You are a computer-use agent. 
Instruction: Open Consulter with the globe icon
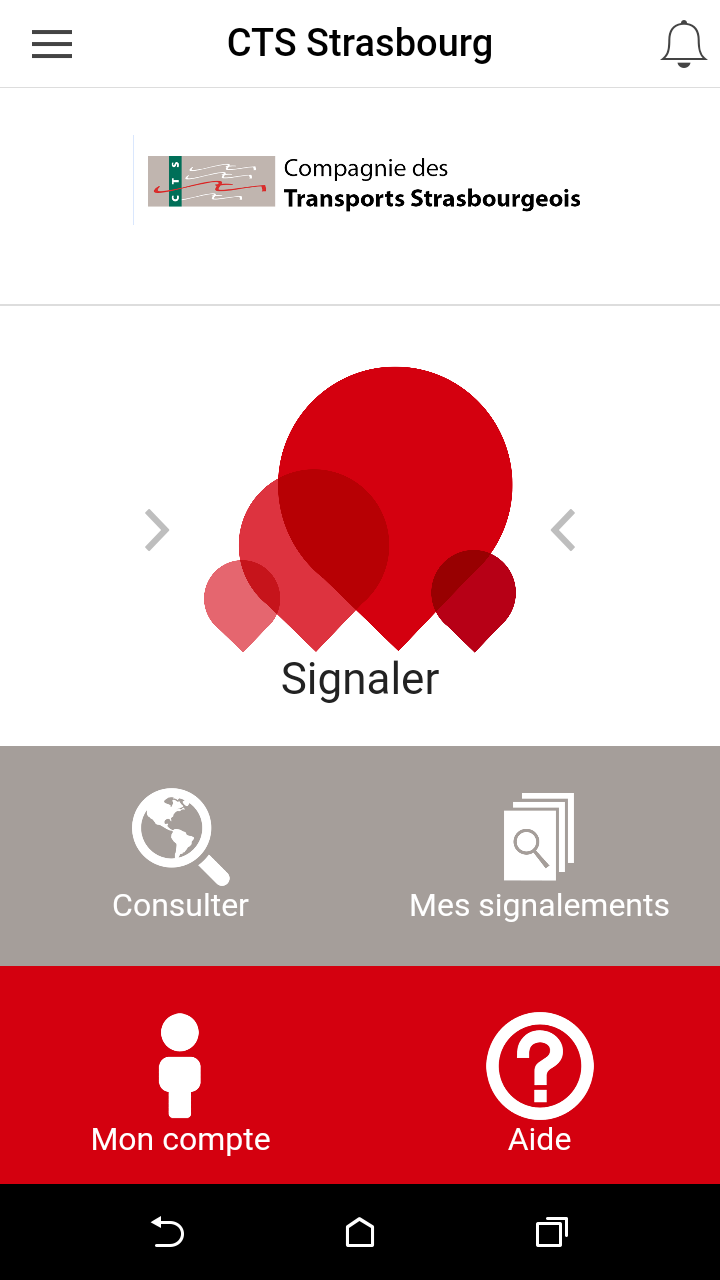[180, 856]
